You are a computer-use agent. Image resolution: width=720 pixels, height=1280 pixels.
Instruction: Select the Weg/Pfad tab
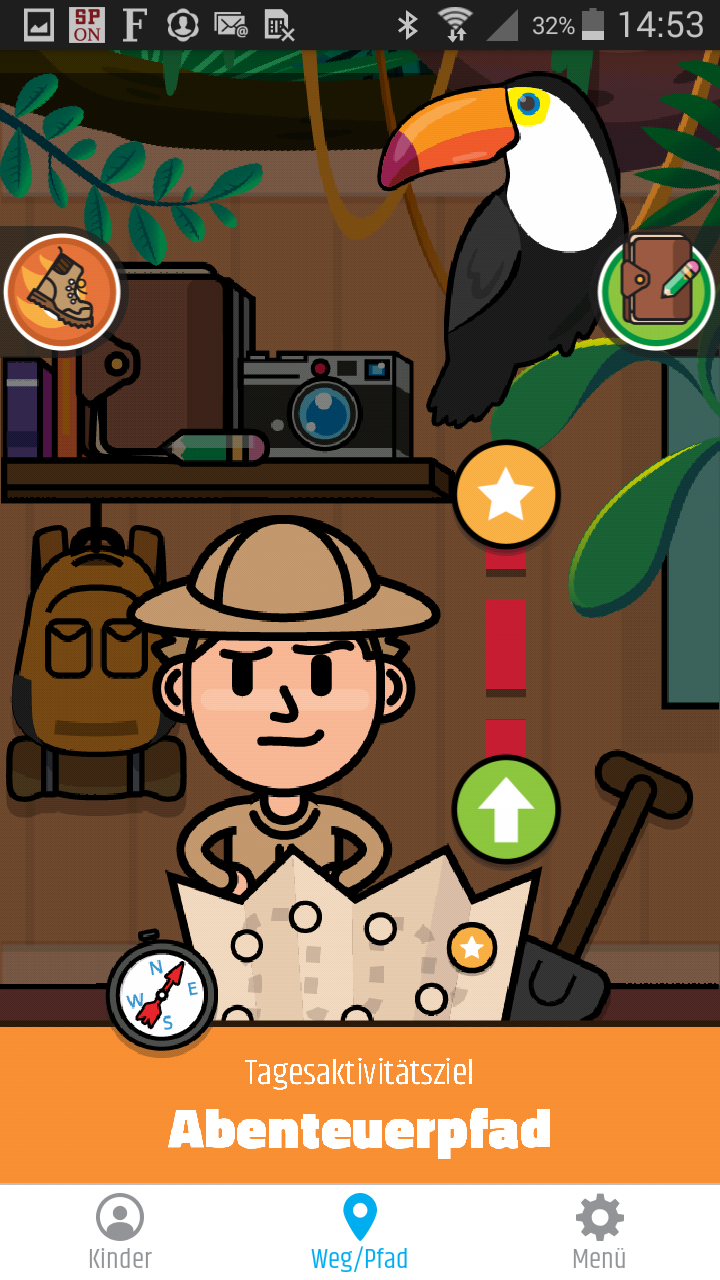(360, 1232)
